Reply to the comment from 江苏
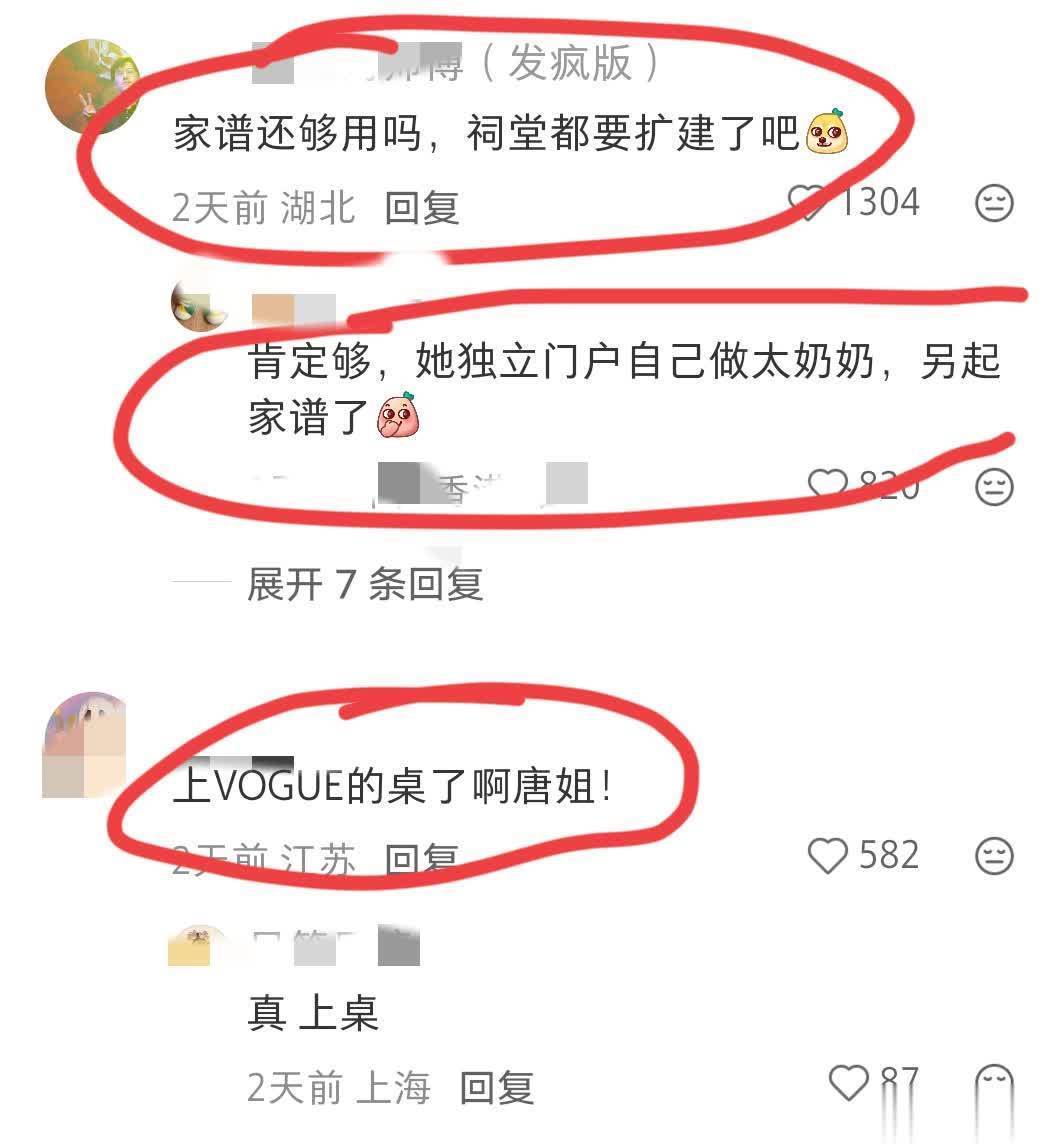This screenshot has width=1055, height=1148. (x=422, y=859)
